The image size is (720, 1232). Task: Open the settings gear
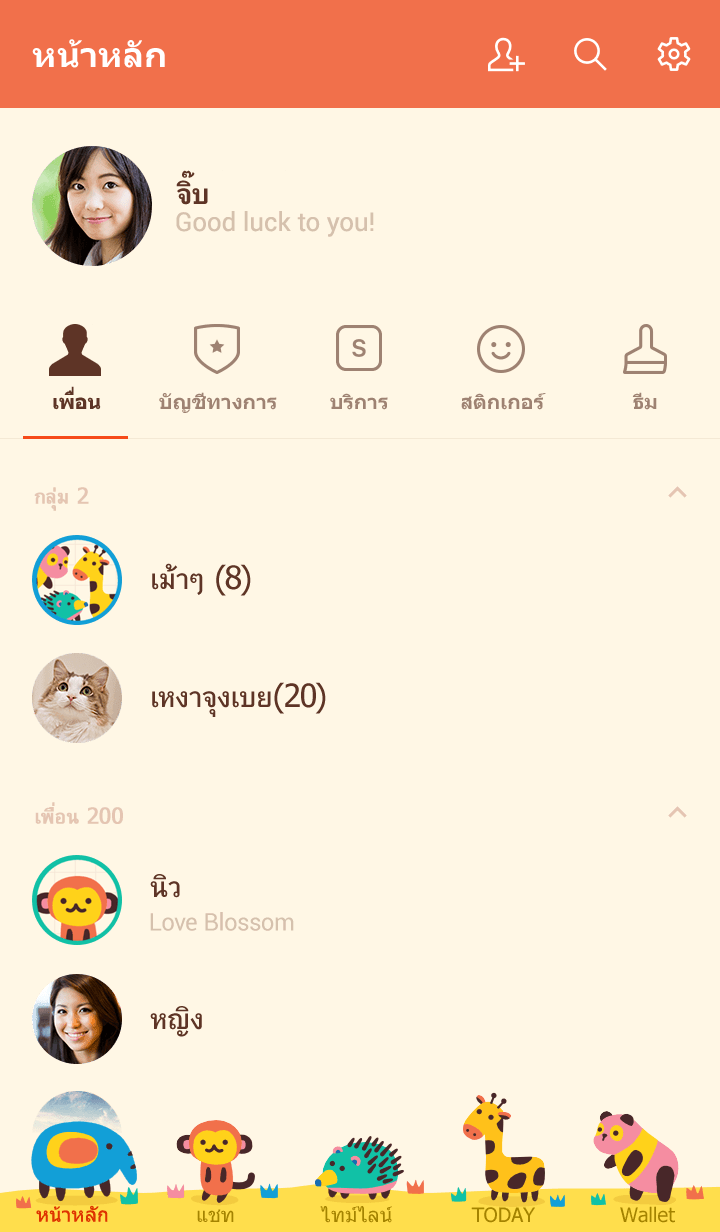click(x=674, y=55)
